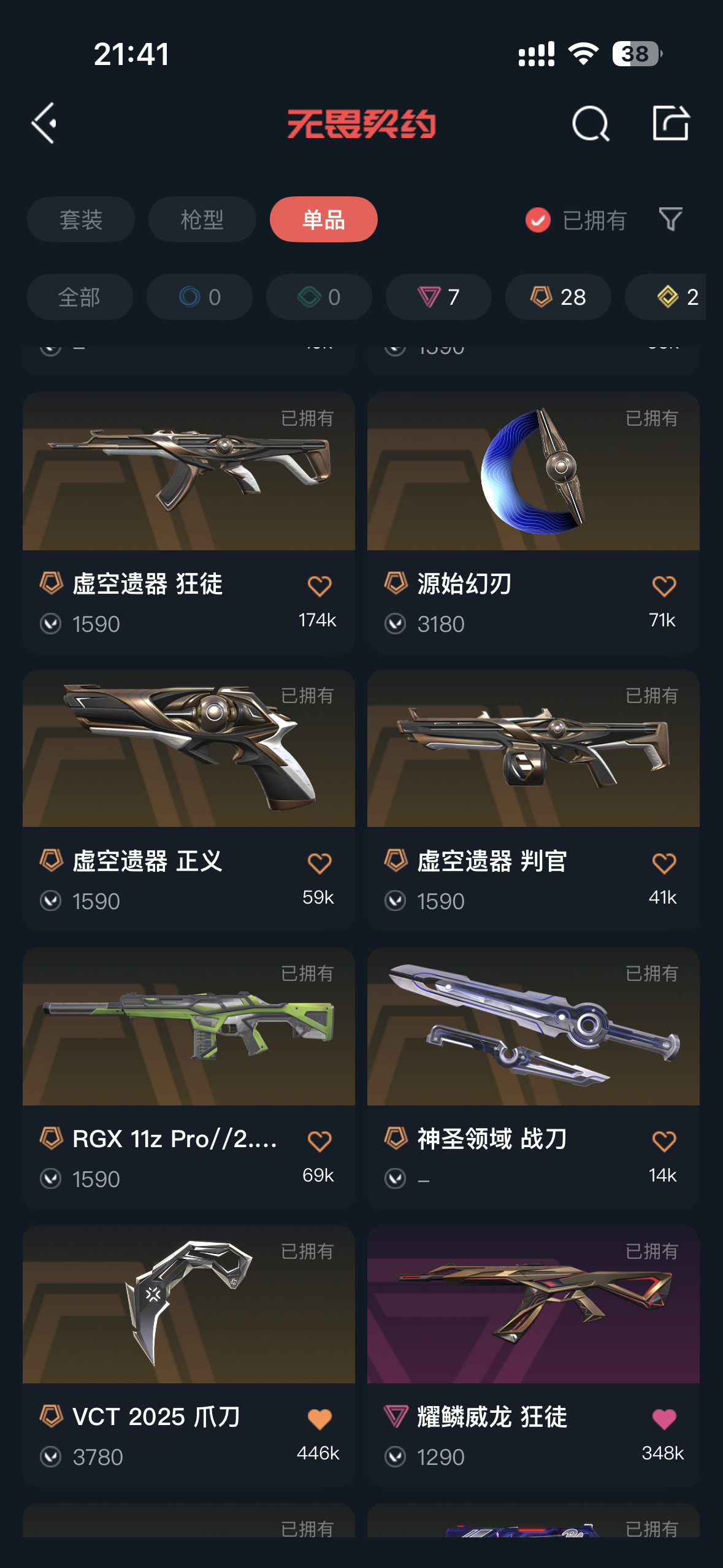Select the 全部 rarity chip
Screen dimensions: 723x1568
(x=80, y=297)
